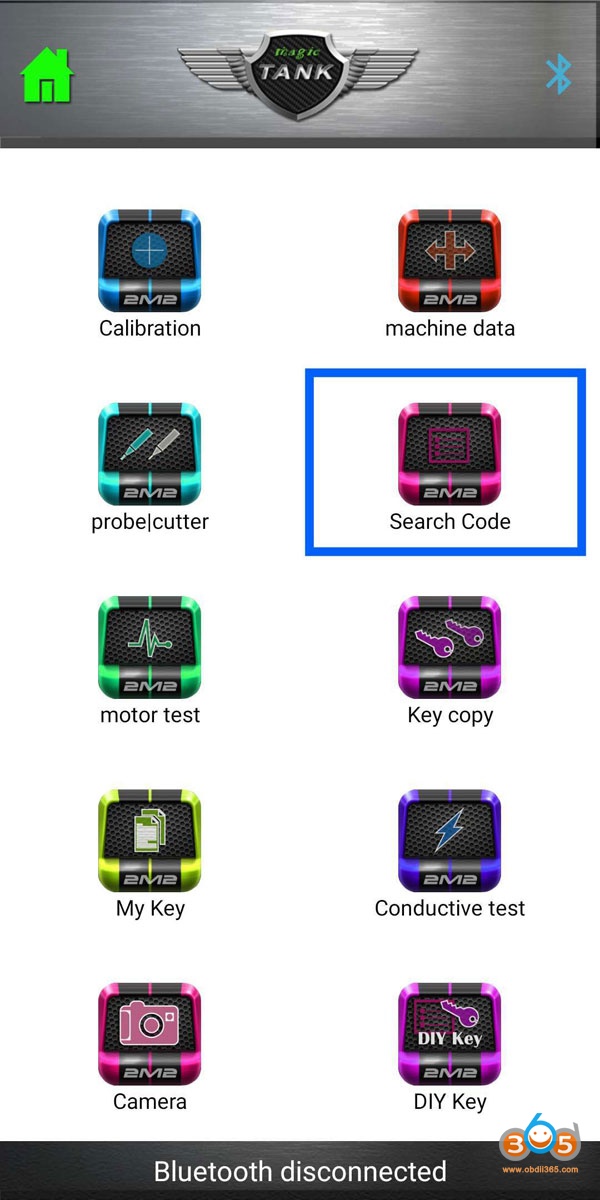
Task: Open Search Code
Action: (x=449, y=455)
